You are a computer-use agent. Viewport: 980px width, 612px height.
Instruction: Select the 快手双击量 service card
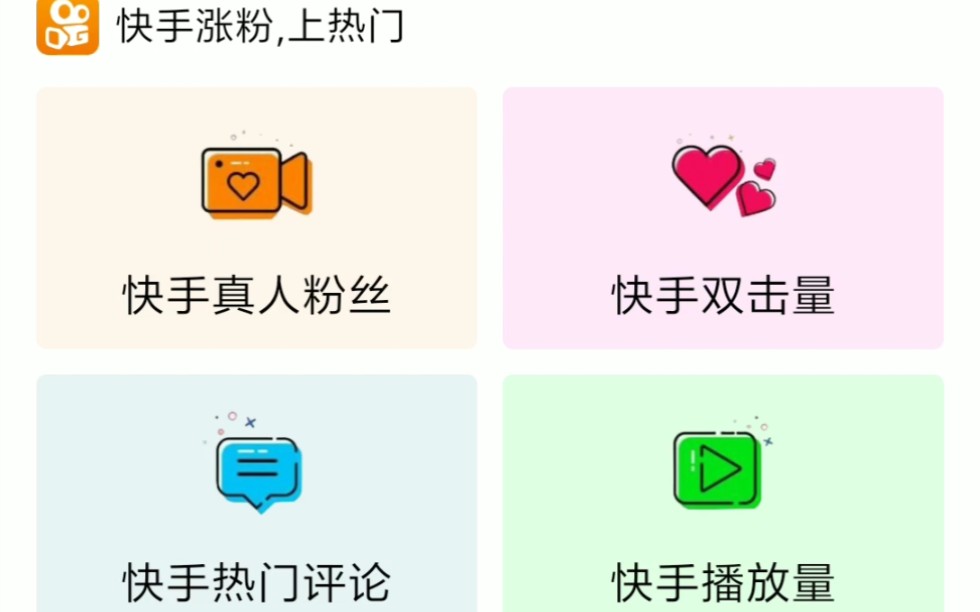pos(722,218)
